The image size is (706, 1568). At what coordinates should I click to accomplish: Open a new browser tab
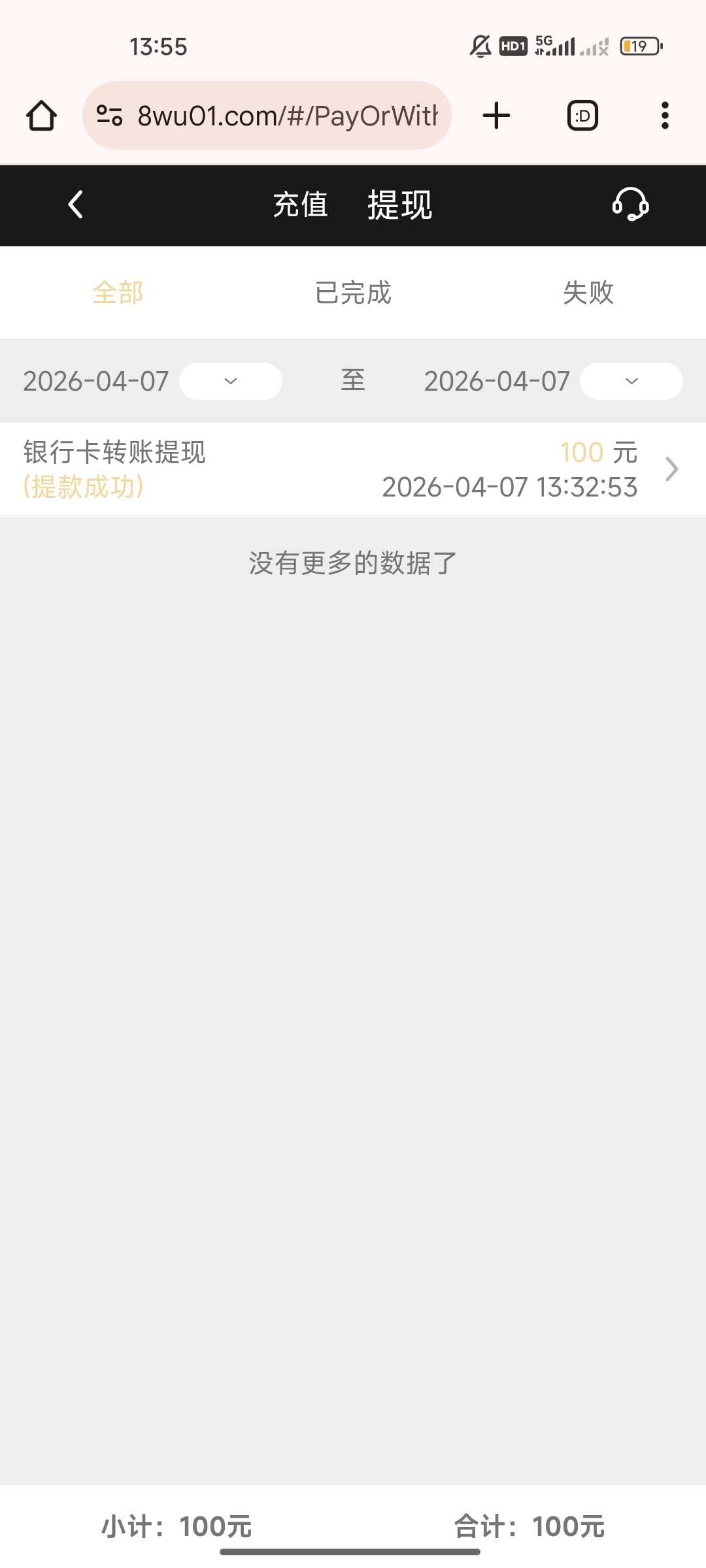(496, 116)
